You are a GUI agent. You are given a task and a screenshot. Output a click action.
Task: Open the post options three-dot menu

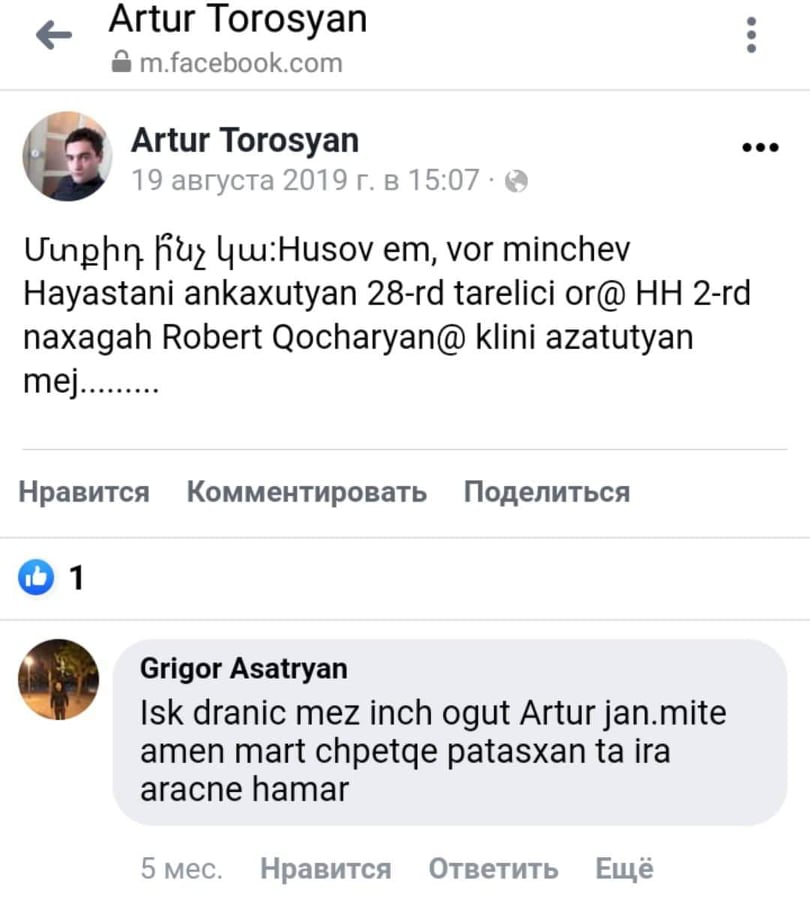pyautogui.click(x=760, y=148)
